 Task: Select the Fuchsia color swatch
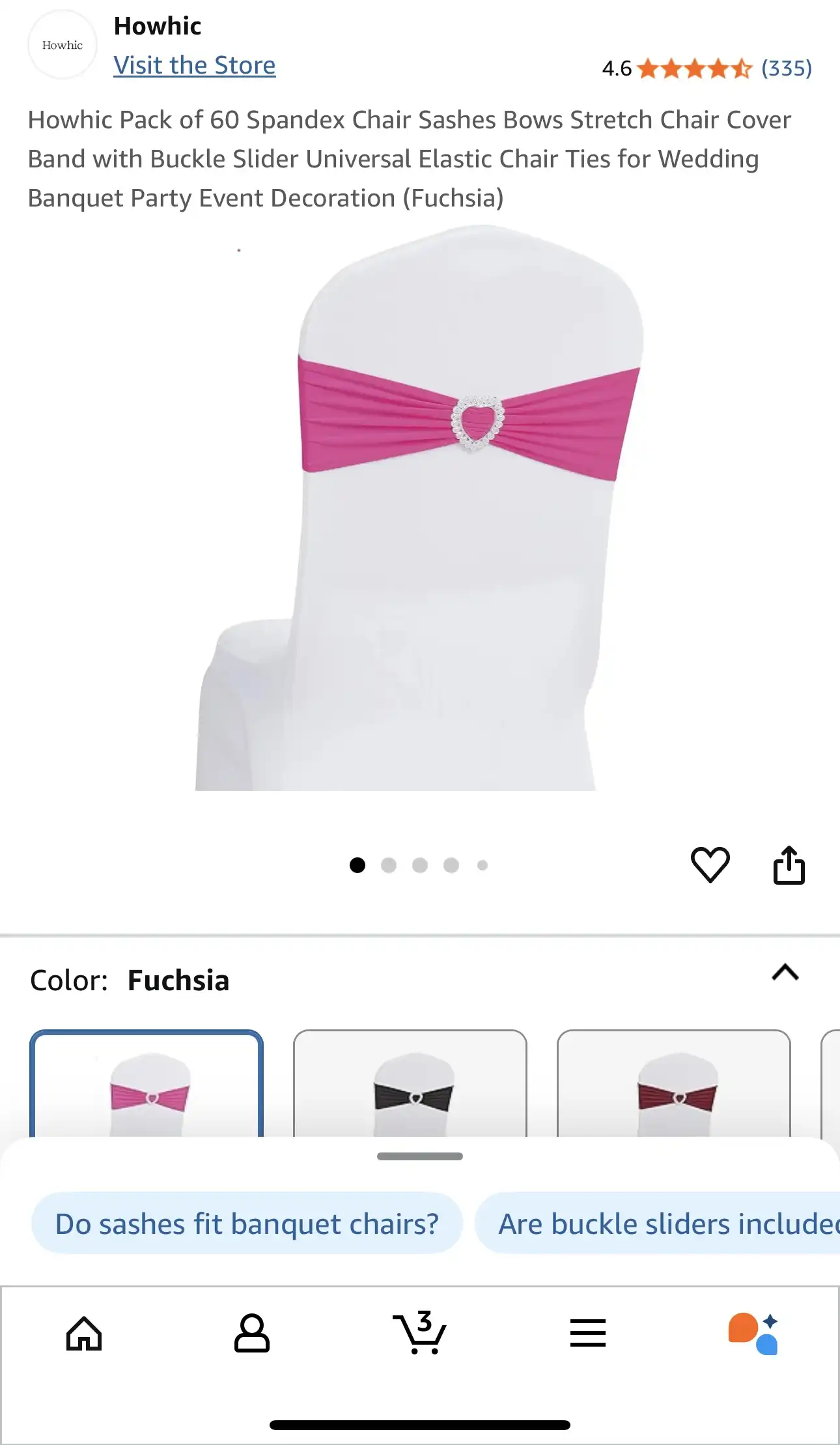(x=147, y=1085)
